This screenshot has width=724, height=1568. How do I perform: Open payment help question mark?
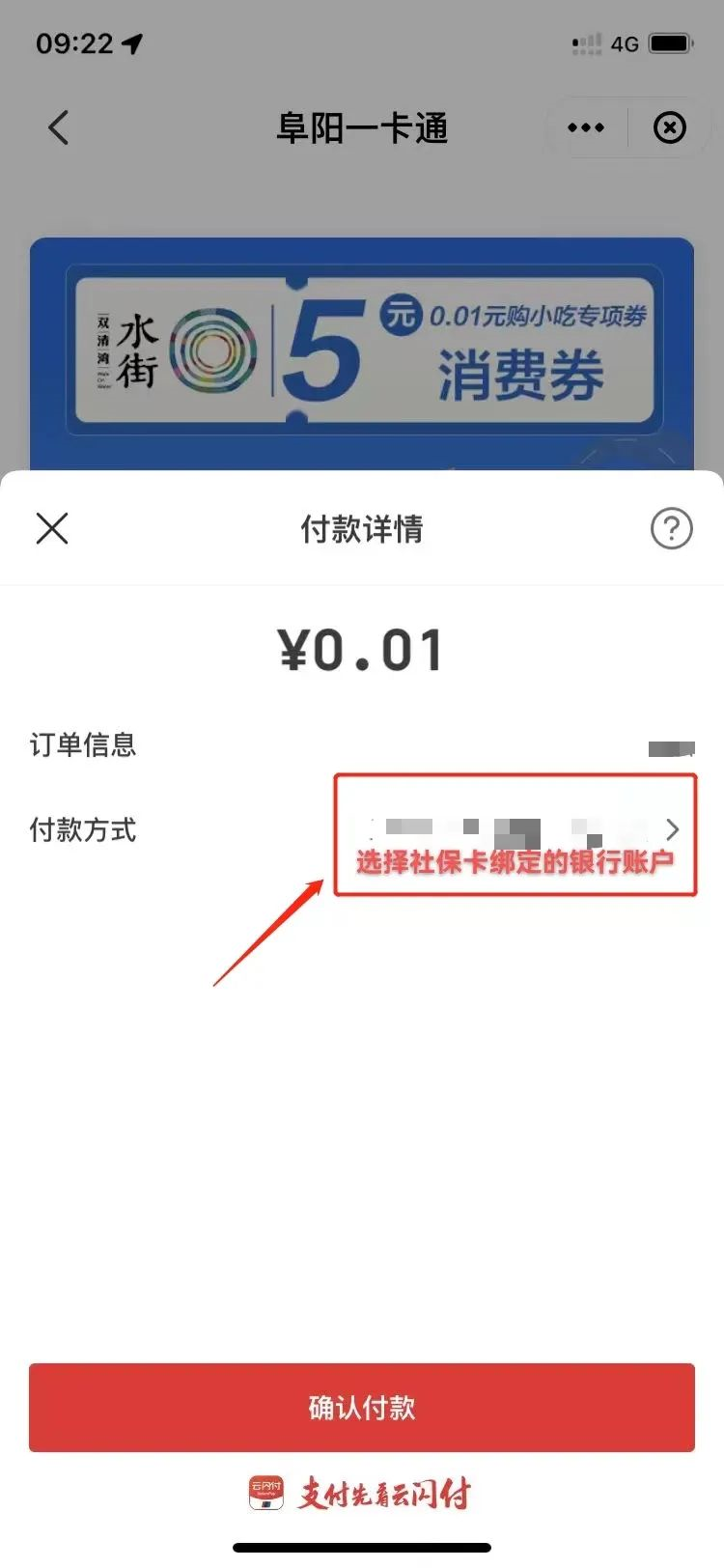[x=671, y=528]
